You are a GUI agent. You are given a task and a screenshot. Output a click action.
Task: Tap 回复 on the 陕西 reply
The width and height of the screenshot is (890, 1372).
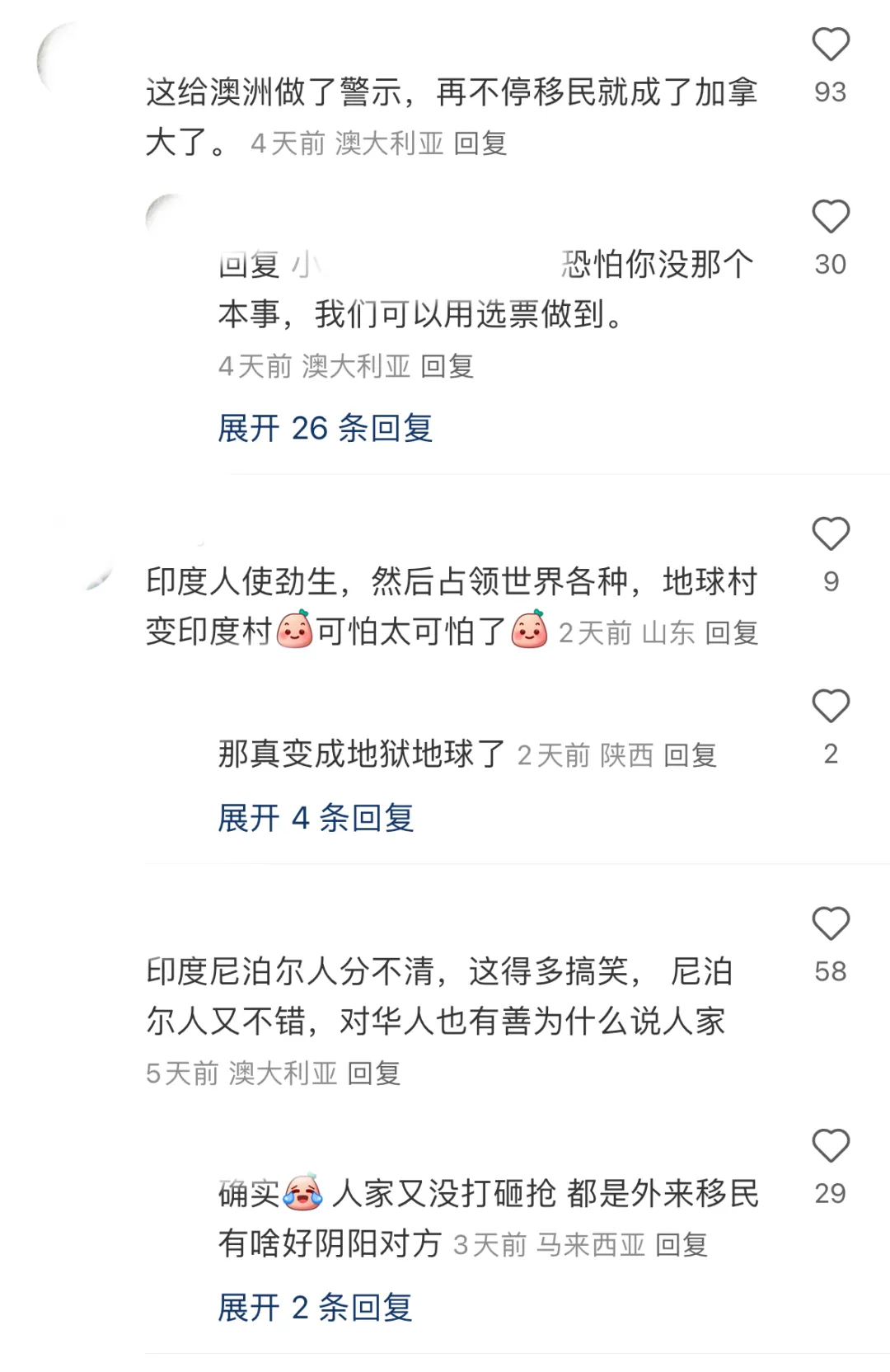tap(690, 754)
